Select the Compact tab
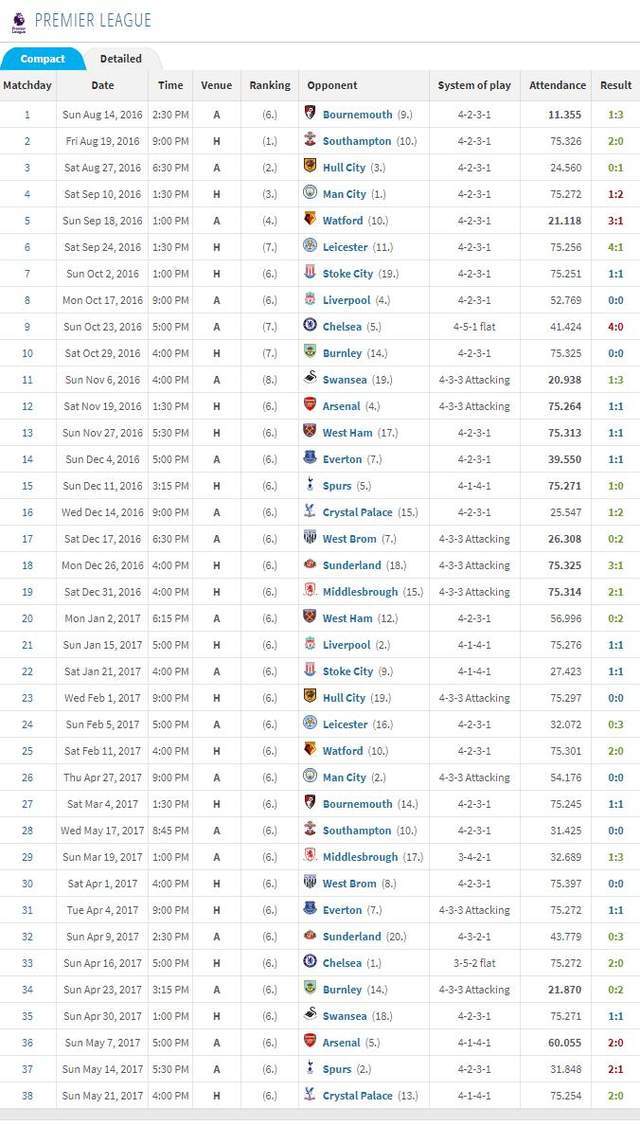This screenshot has width=640, height=1126. pos(41,59)
